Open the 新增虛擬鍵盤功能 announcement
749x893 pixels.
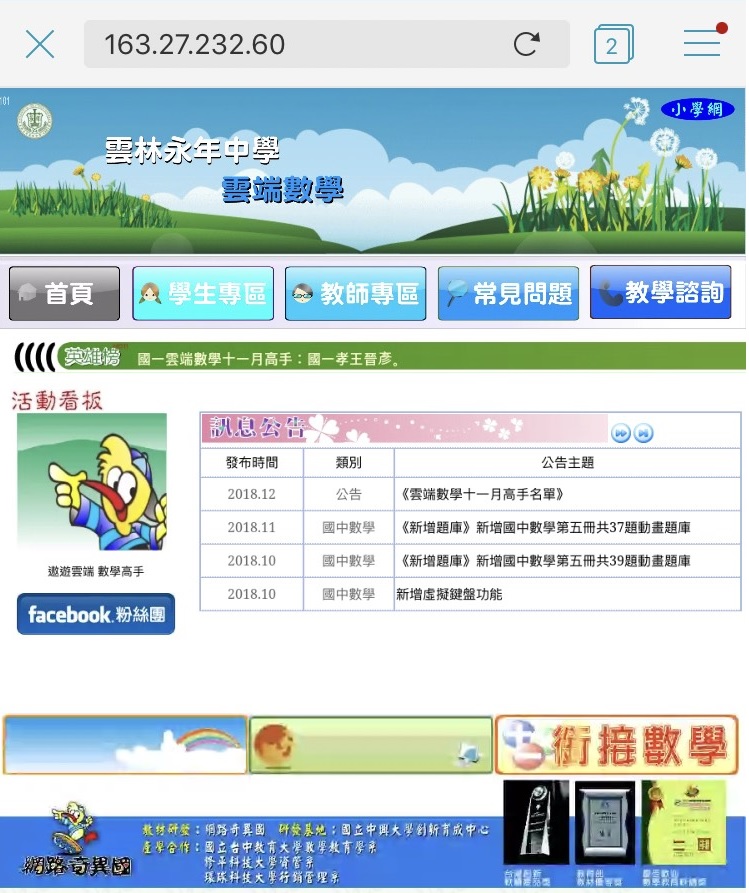coord(450,594)
